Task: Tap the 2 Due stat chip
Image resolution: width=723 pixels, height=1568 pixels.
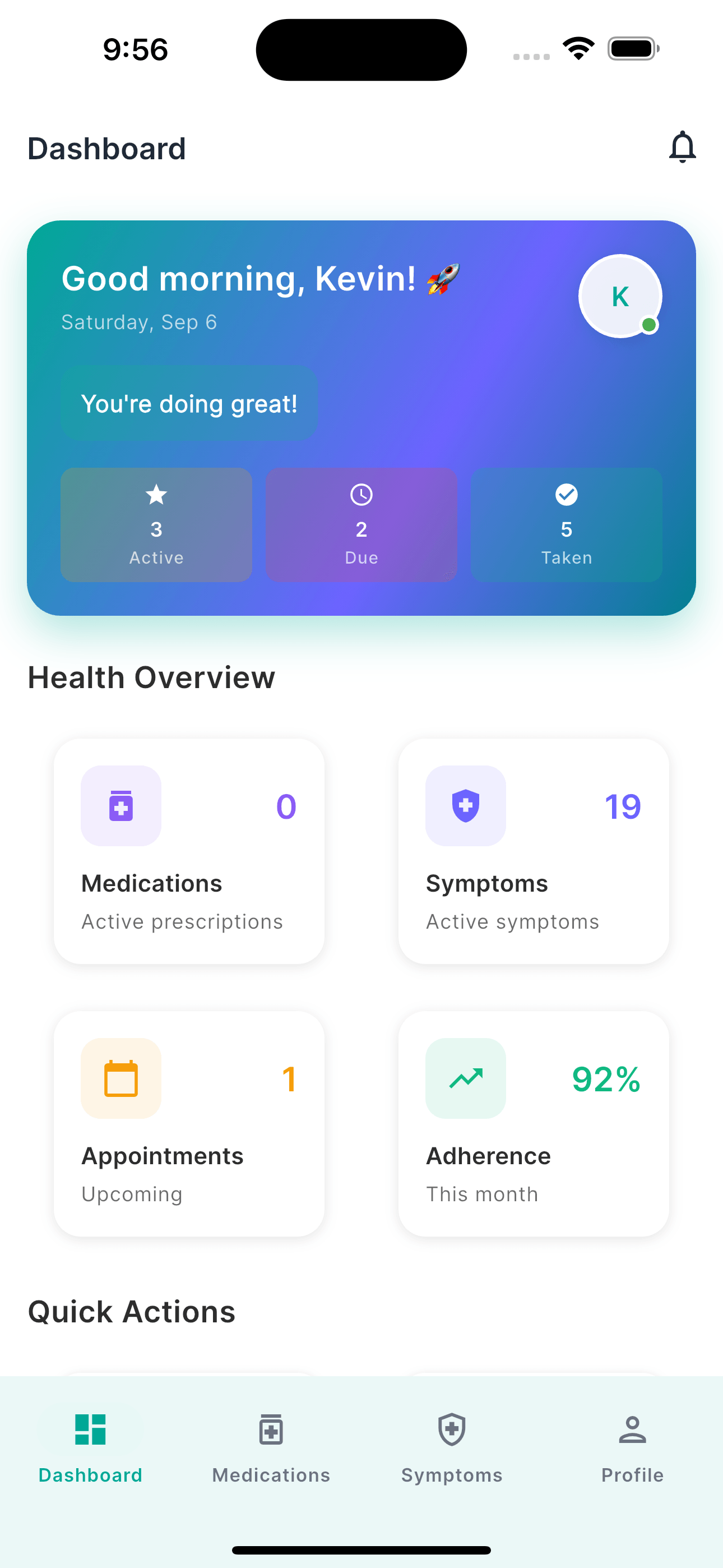Action: (361, 524)
